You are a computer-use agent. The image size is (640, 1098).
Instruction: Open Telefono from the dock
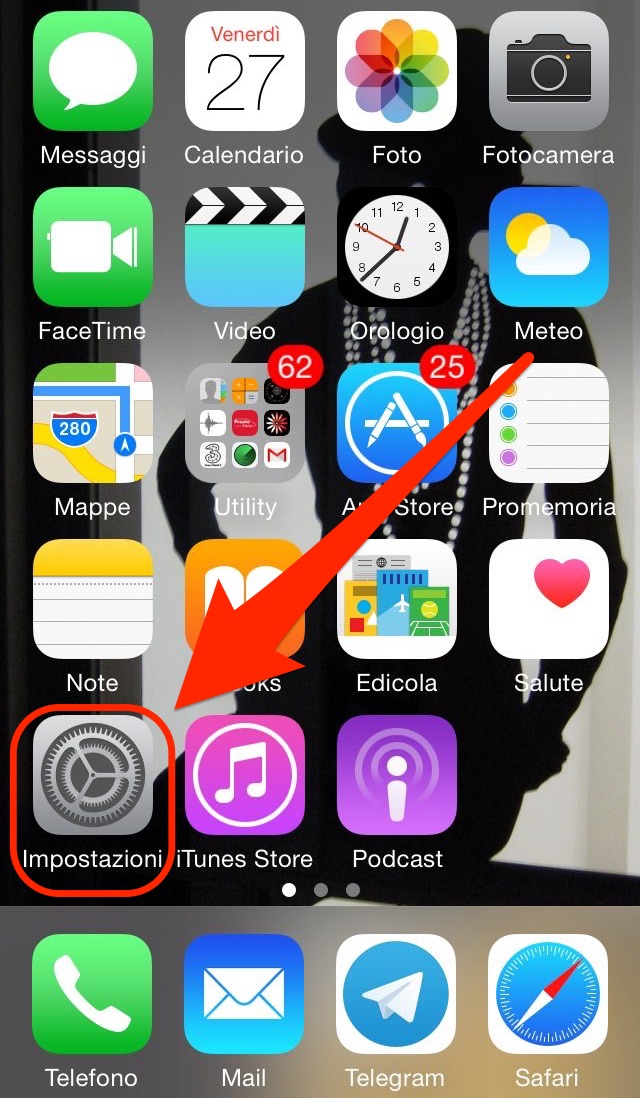point(92,994)
